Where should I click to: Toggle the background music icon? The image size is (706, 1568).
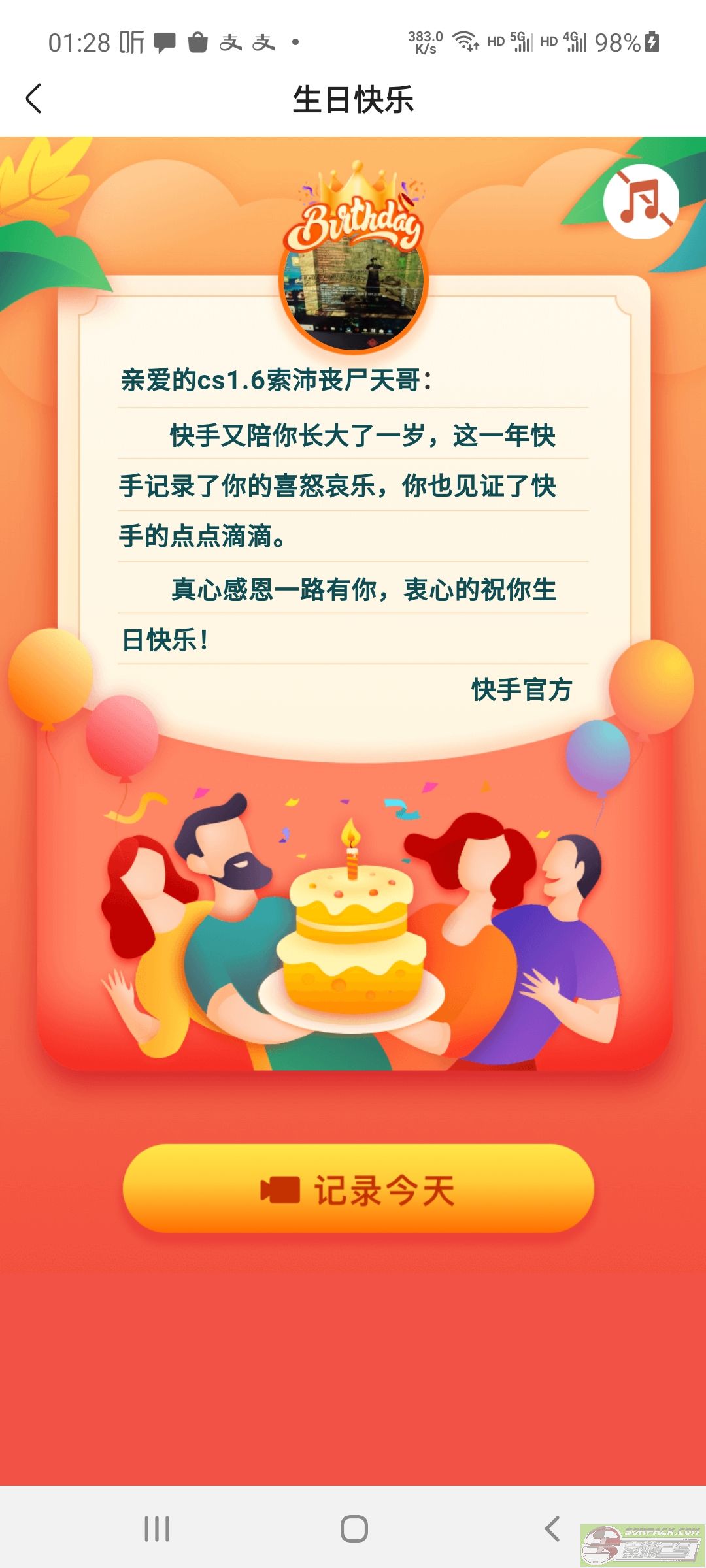pyautogui.click(x=641, y=201)
